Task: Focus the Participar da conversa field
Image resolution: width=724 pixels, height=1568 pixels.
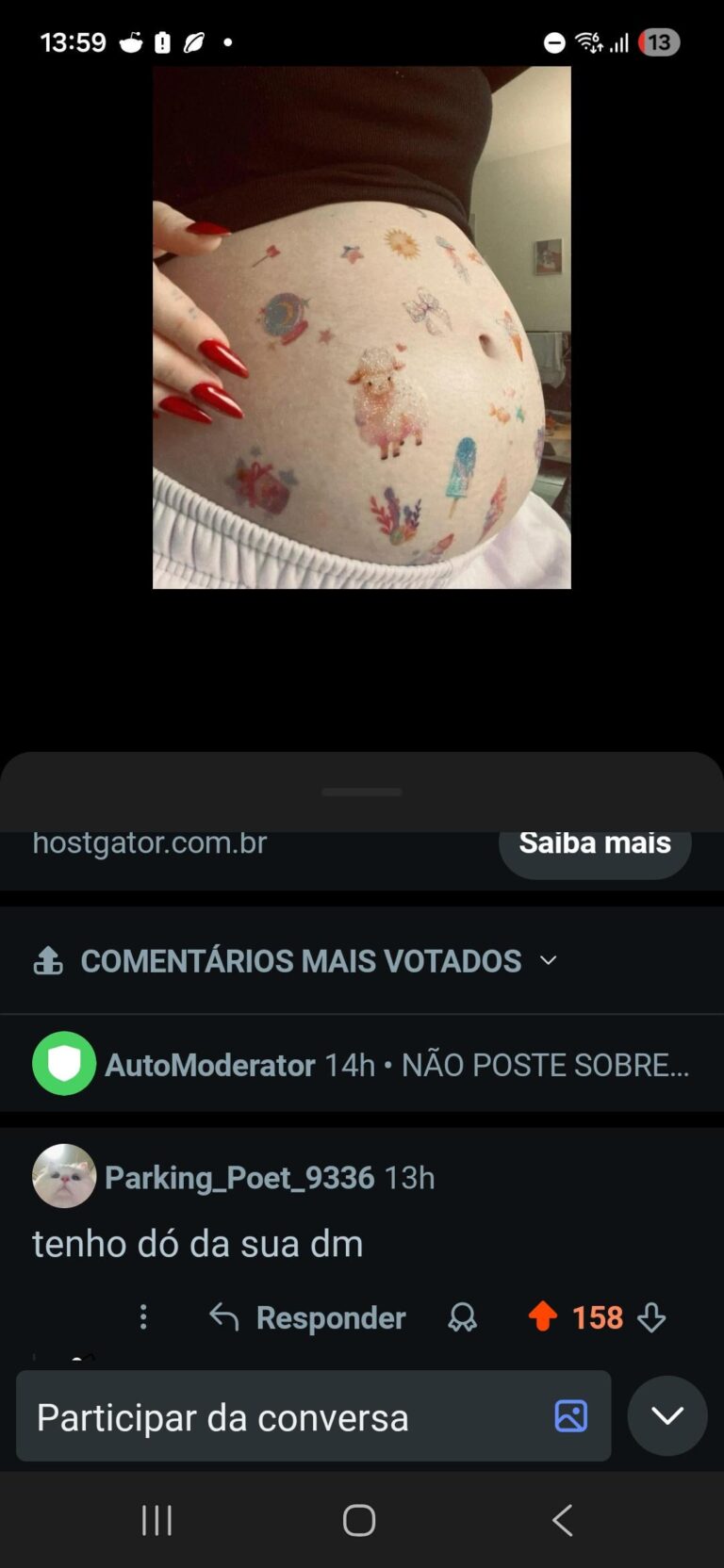Action: point(283,1417)
